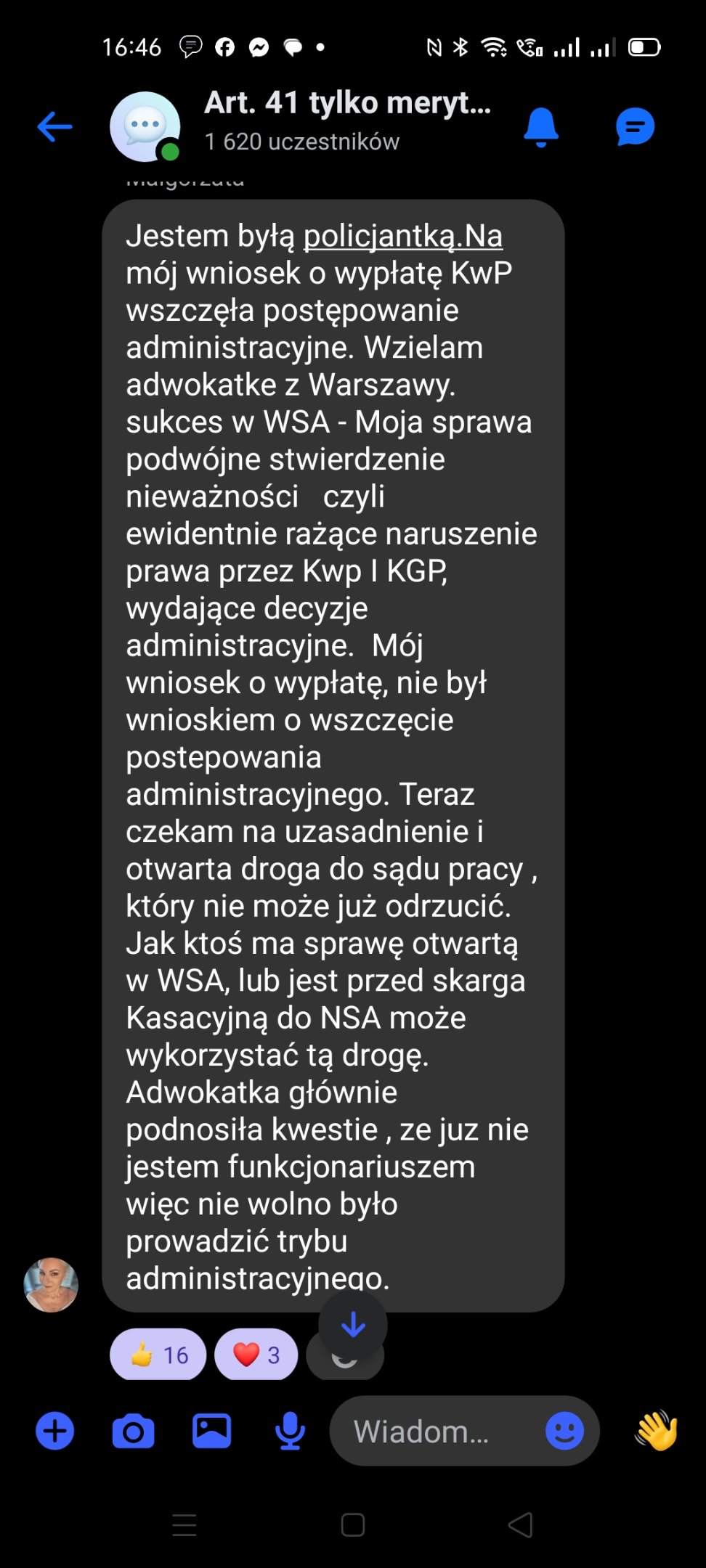Attach an image from the gallery
The width and height of the screenshot is (706, 1568).
point(211,1431)
